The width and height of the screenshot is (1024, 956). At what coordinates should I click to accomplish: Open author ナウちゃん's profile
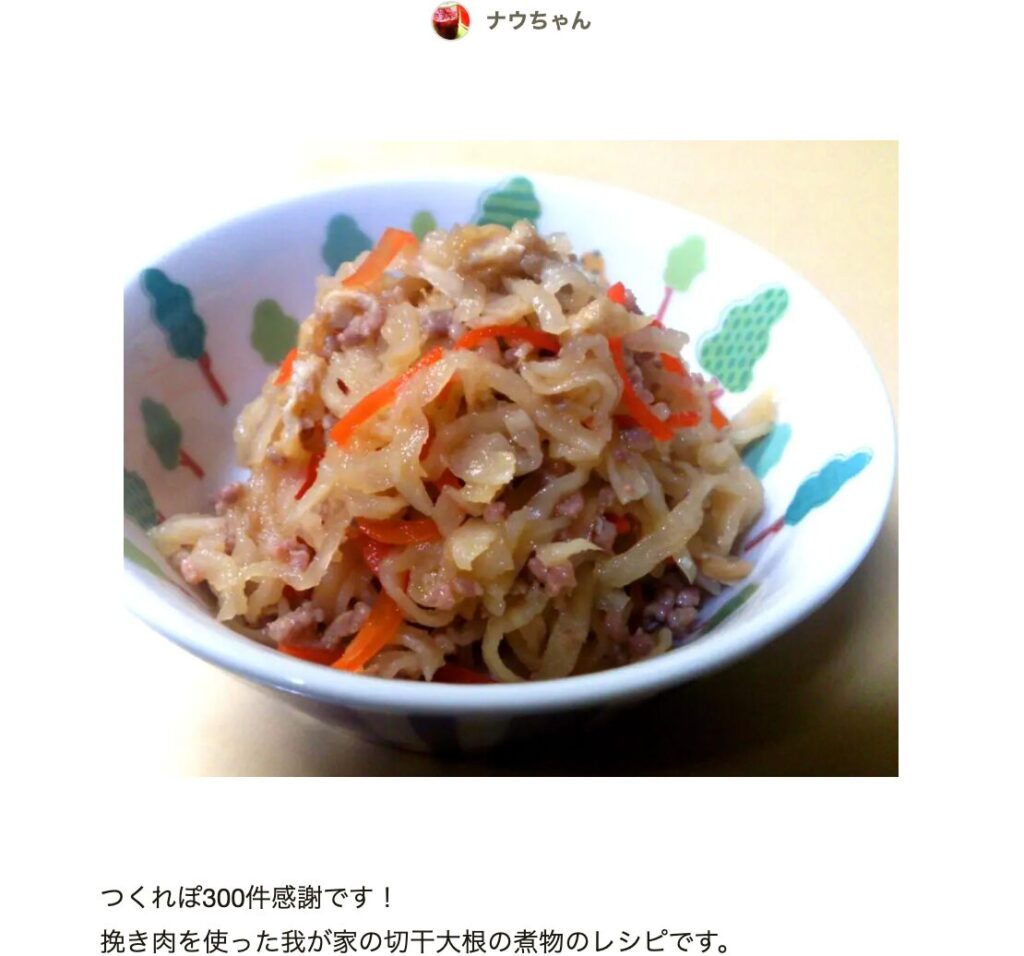tap(537, 21)
